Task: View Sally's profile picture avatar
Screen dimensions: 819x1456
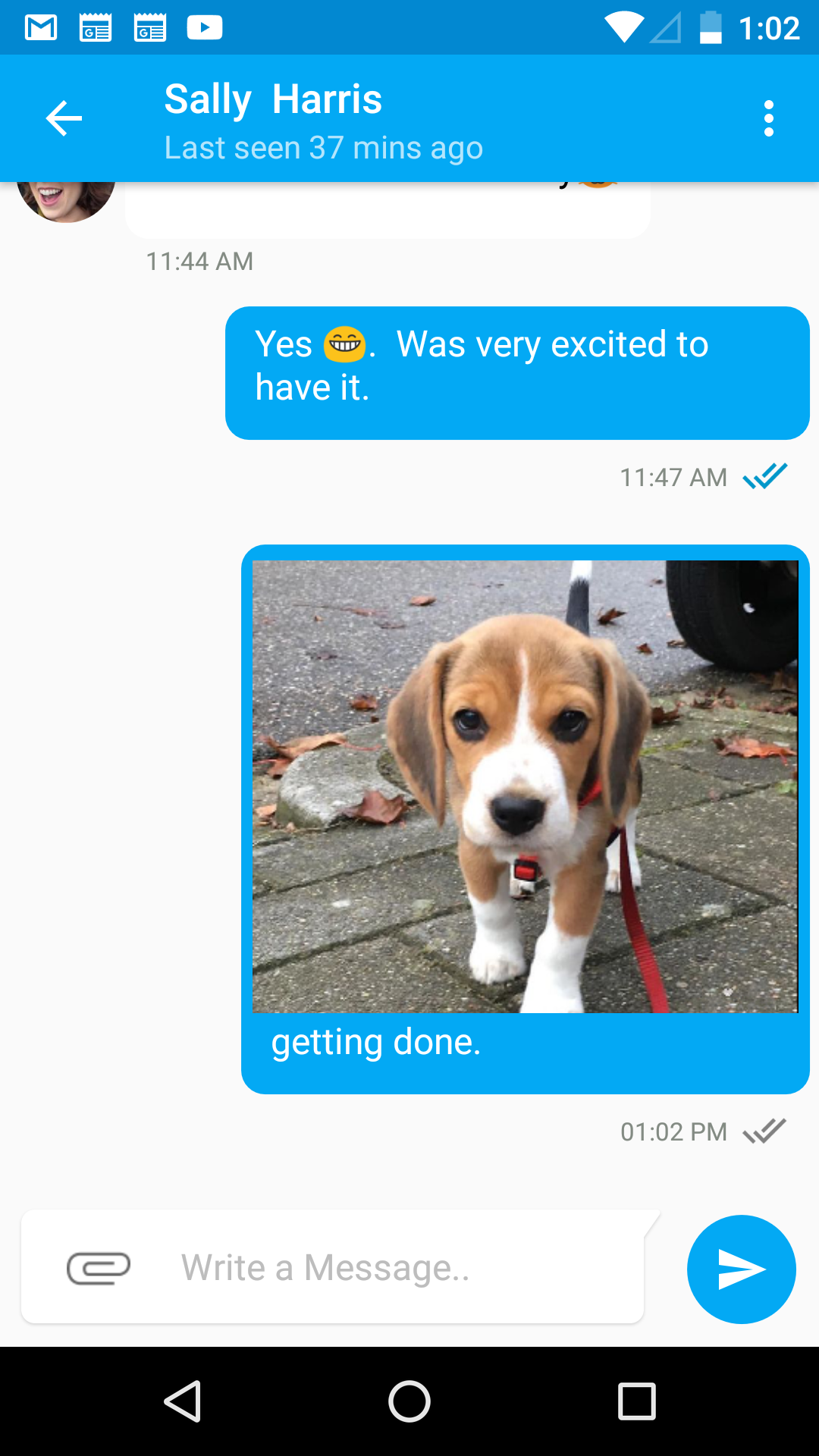Action: click(x=65, y=200)
